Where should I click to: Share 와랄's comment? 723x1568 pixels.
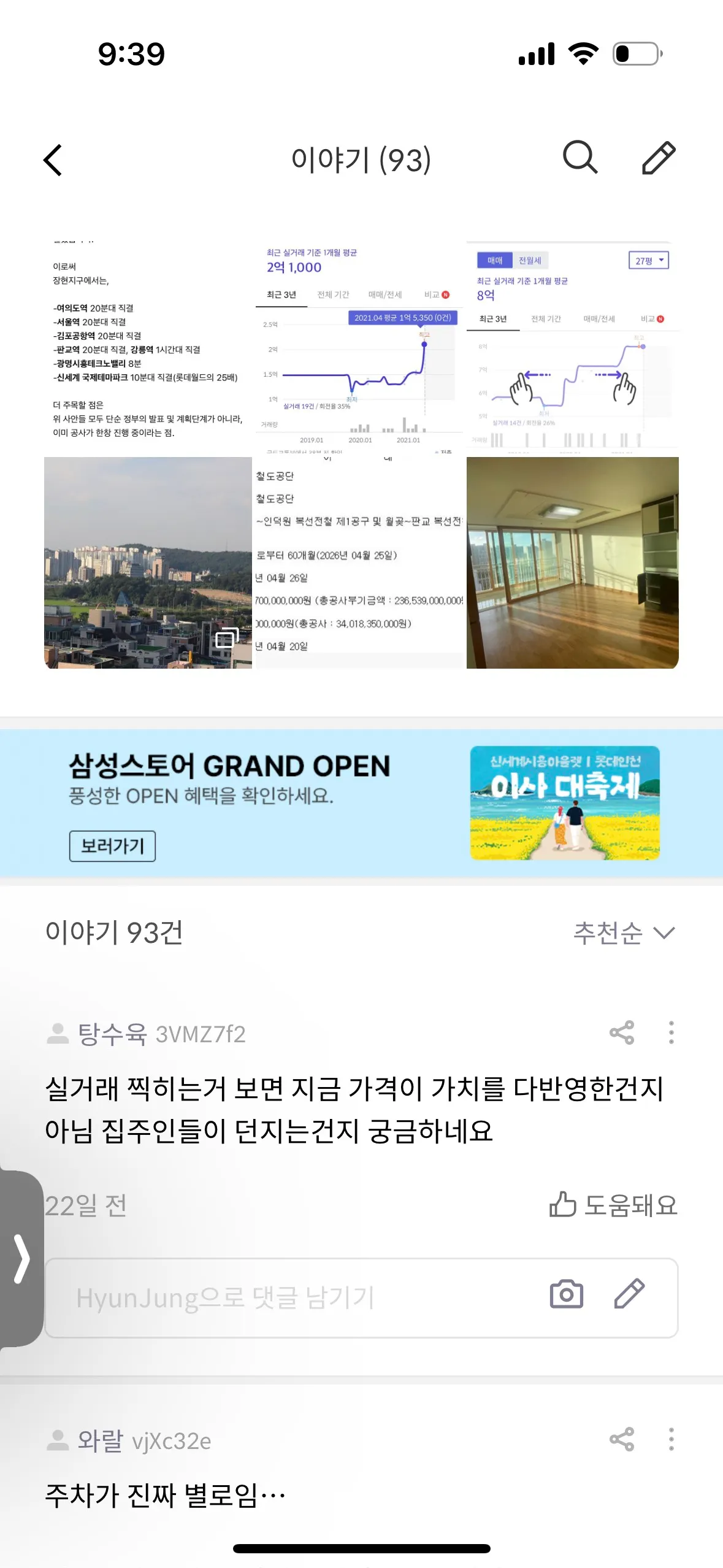622,1439
